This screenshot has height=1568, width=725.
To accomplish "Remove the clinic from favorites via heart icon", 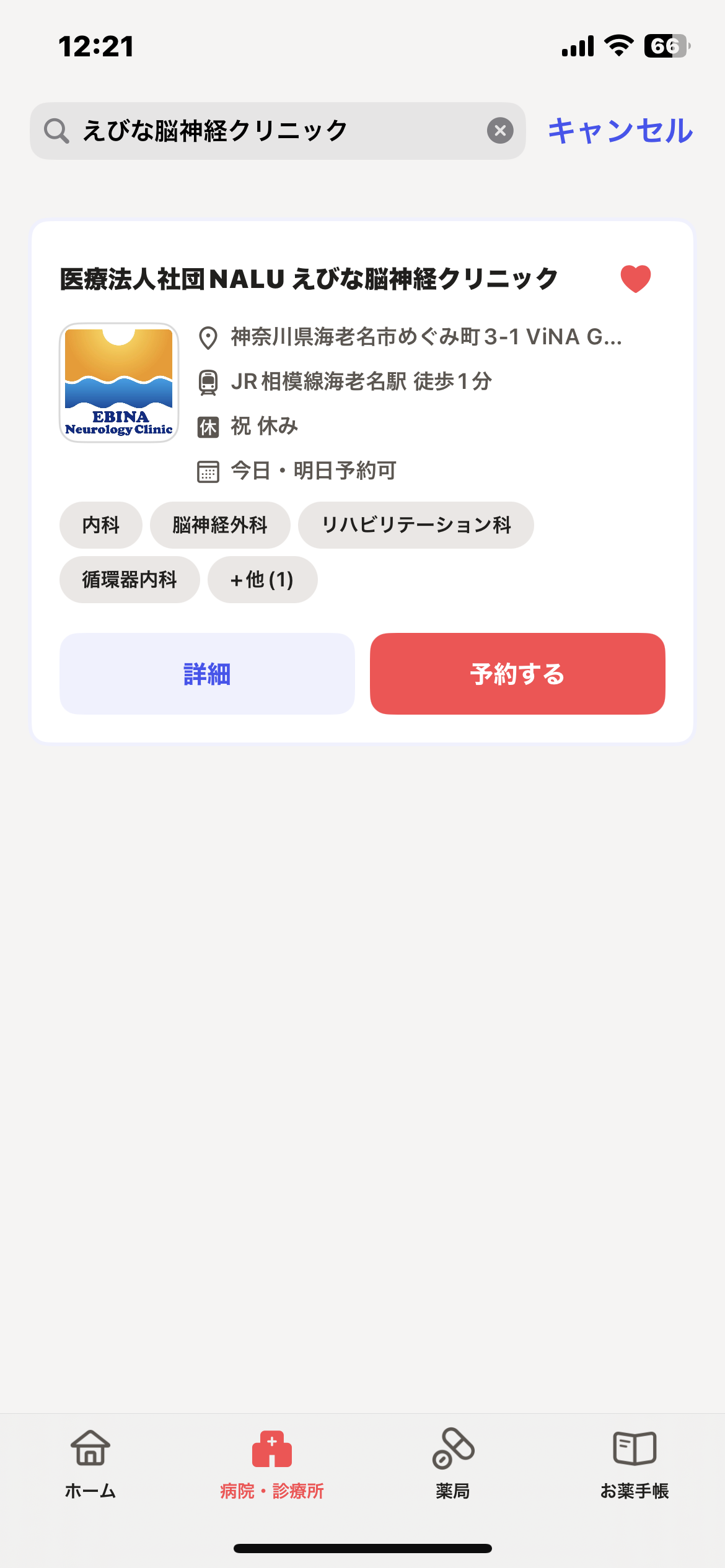I will pyautogui.click(x=635, y=279).
